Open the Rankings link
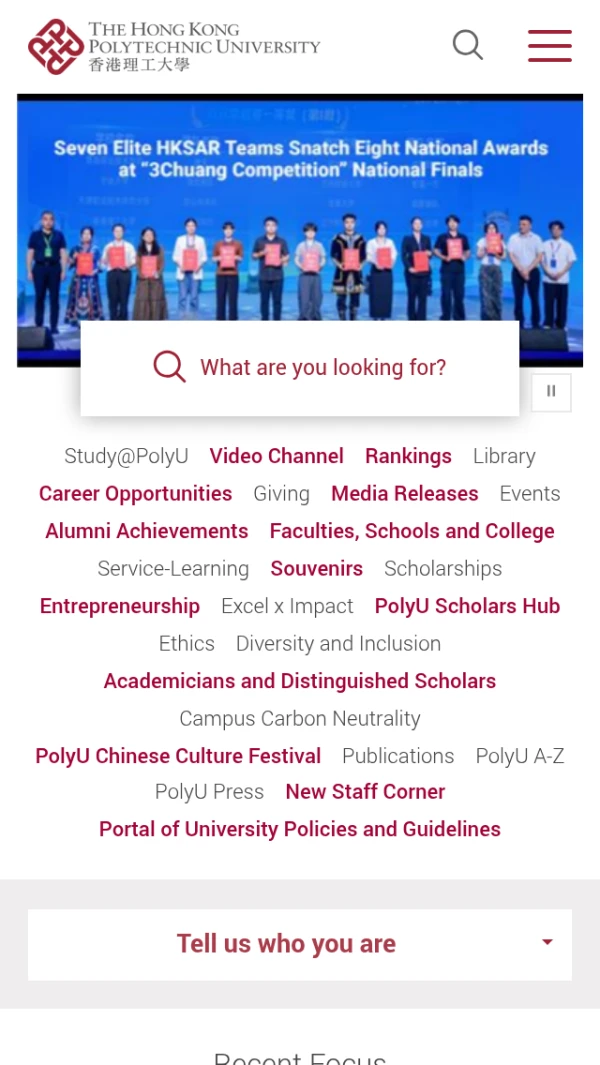Image resolution: width=600 pixels, height=1065 pixels. pos(408,456)
